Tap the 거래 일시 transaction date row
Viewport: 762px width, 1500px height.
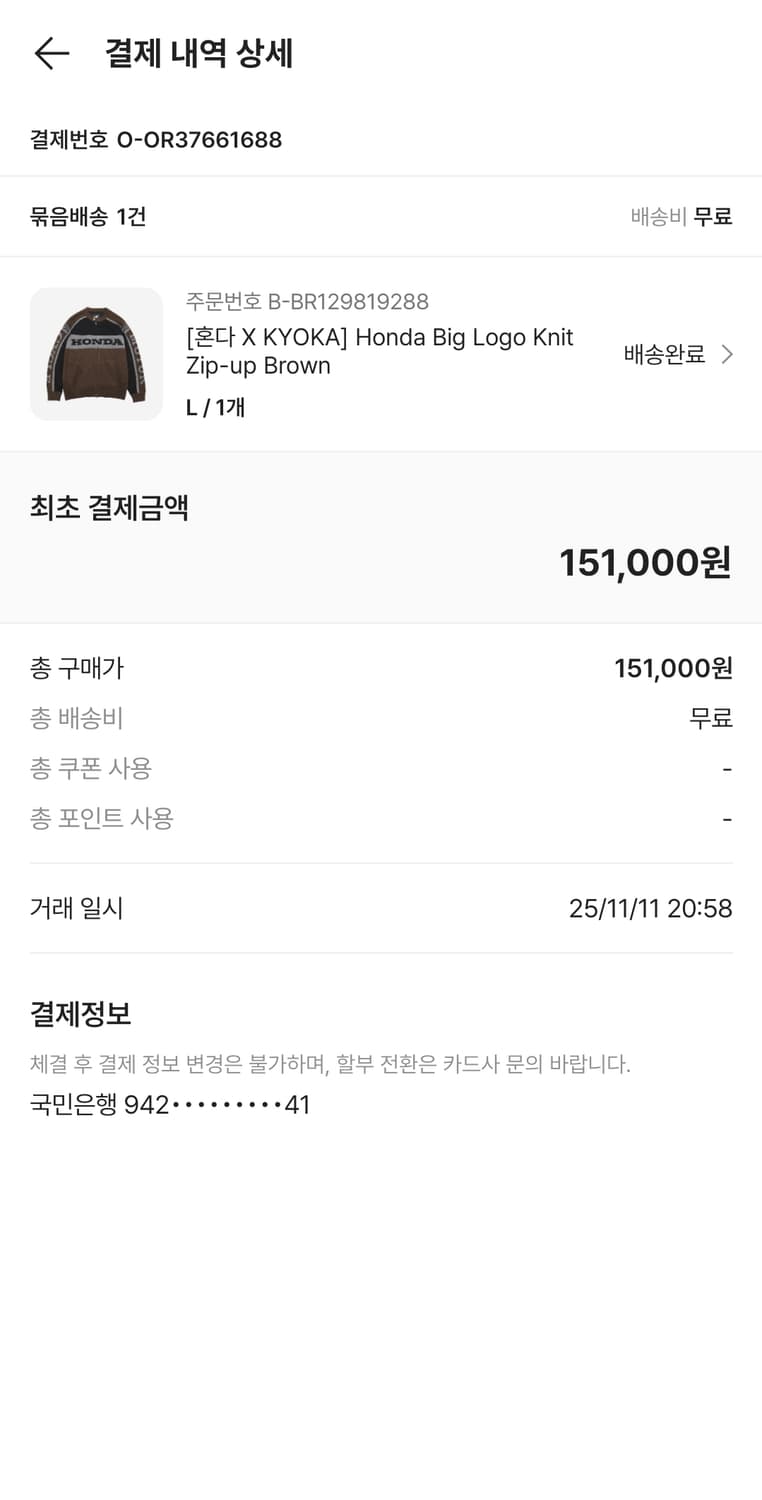point(380,908)
